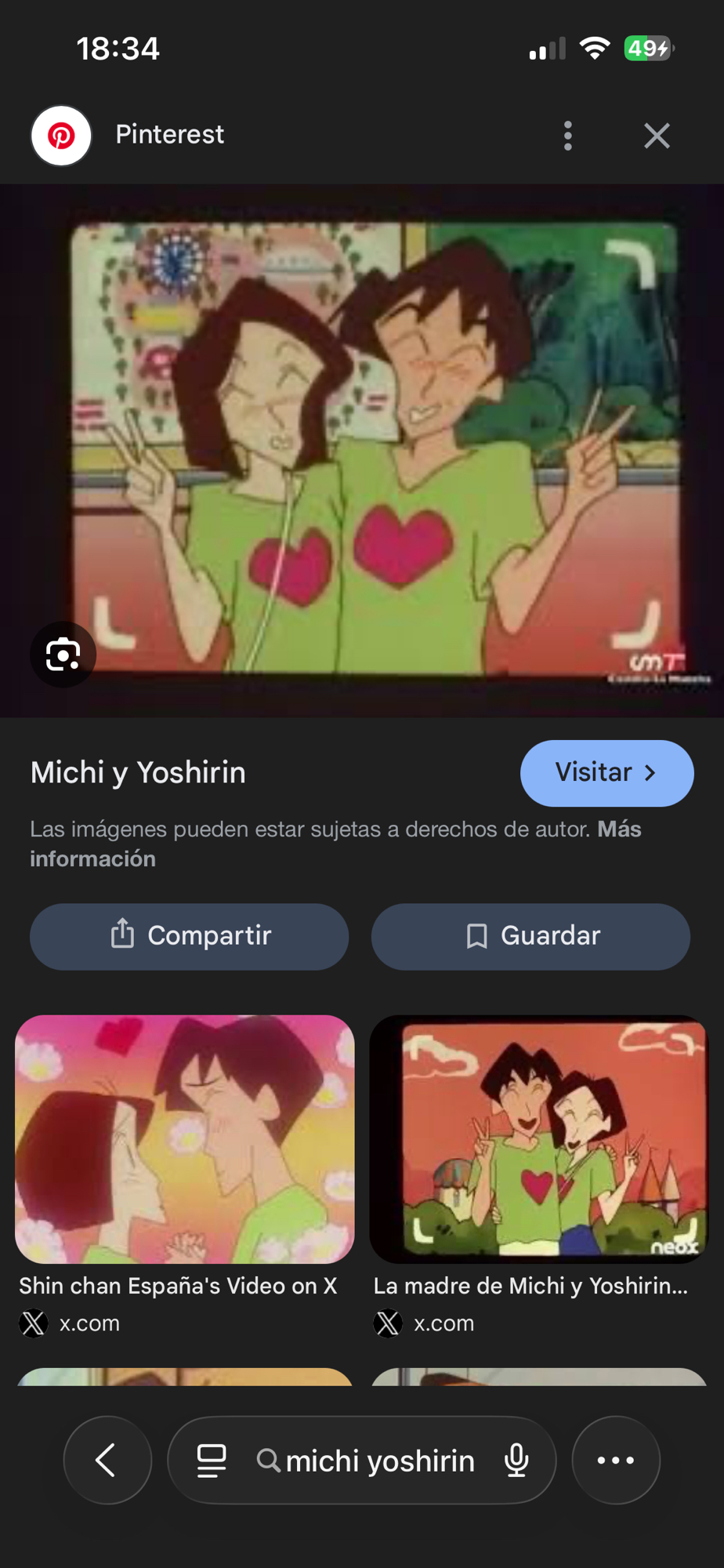Open Shin chan España's Video on X
724x1568 pixels.
184,1141
